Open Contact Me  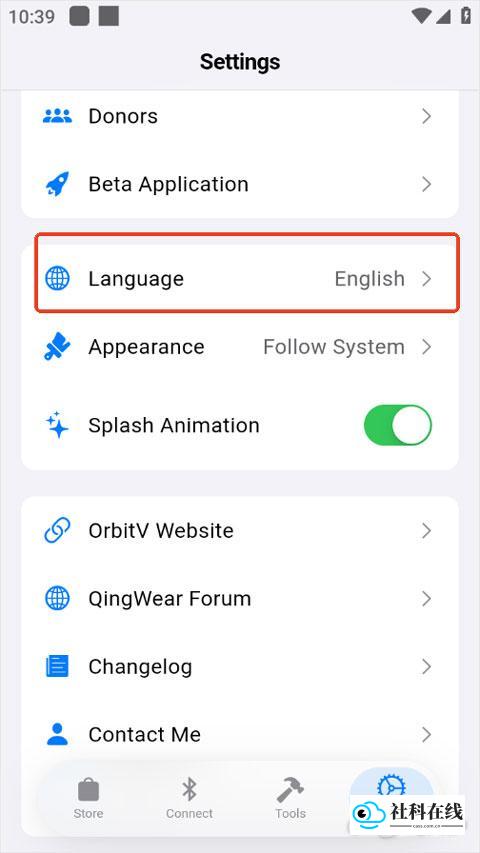coord(239,734)
